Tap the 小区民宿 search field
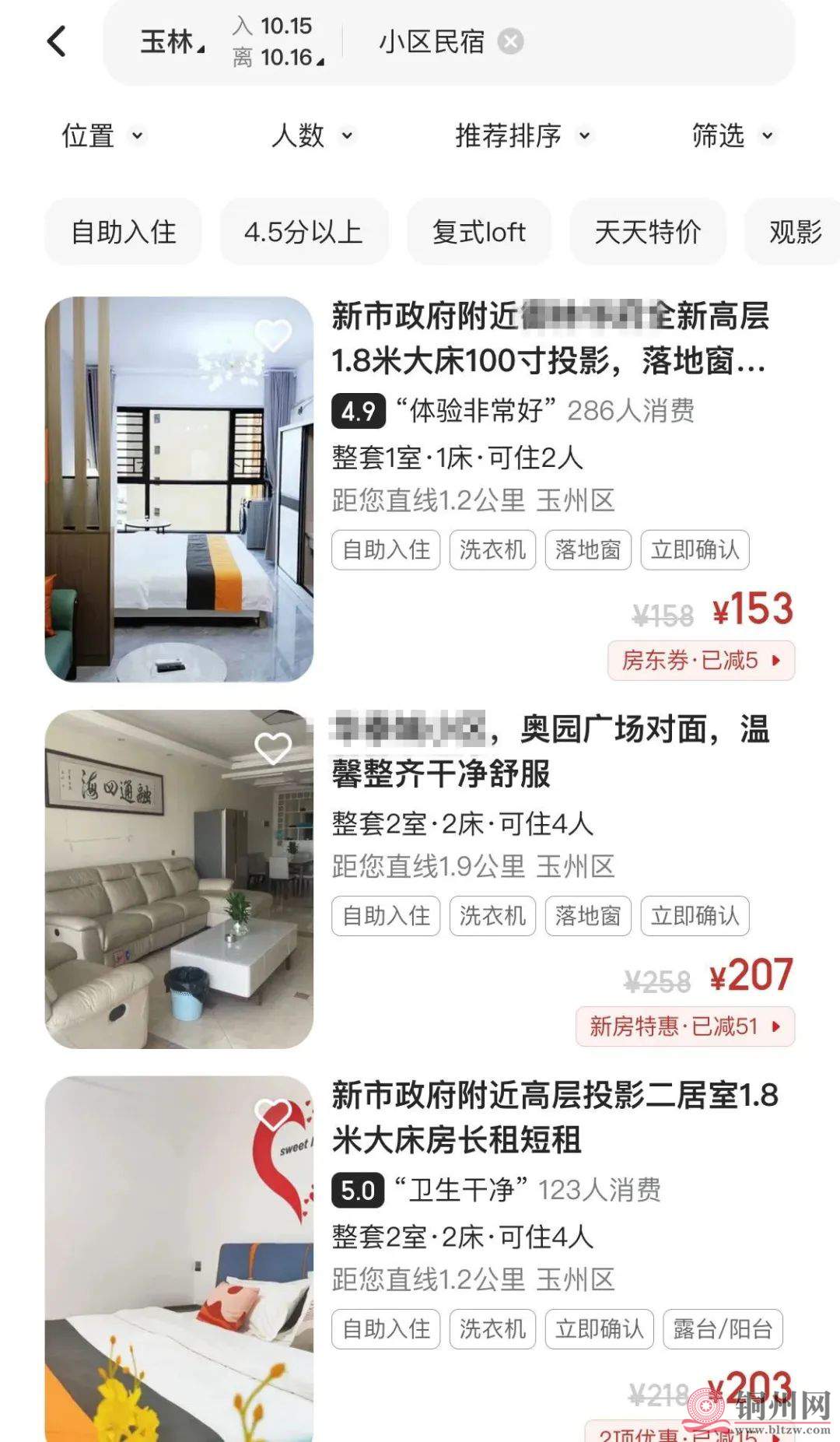The height and width of the screenshot is (1442, 840). click(x=432, y=42)
